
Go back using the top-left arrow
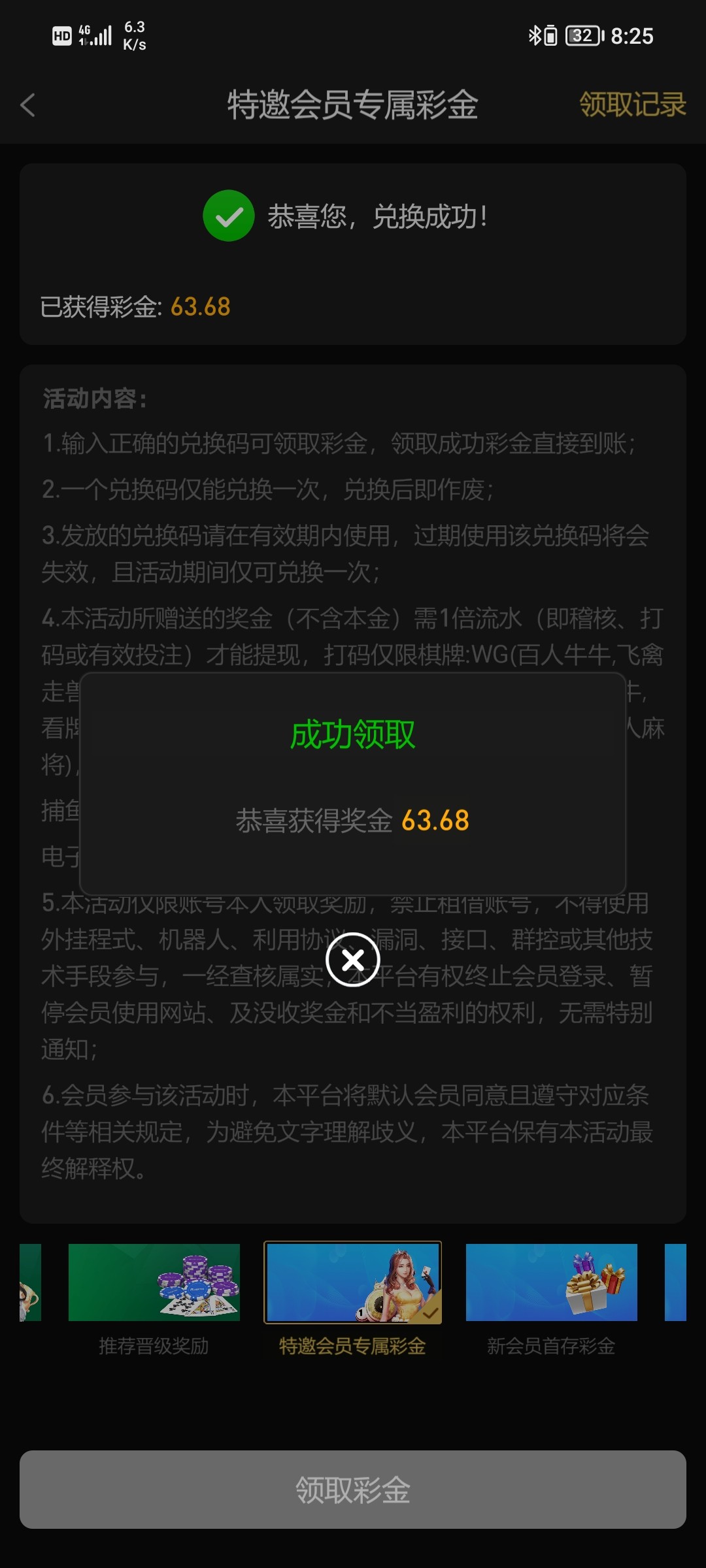[27, 105]
